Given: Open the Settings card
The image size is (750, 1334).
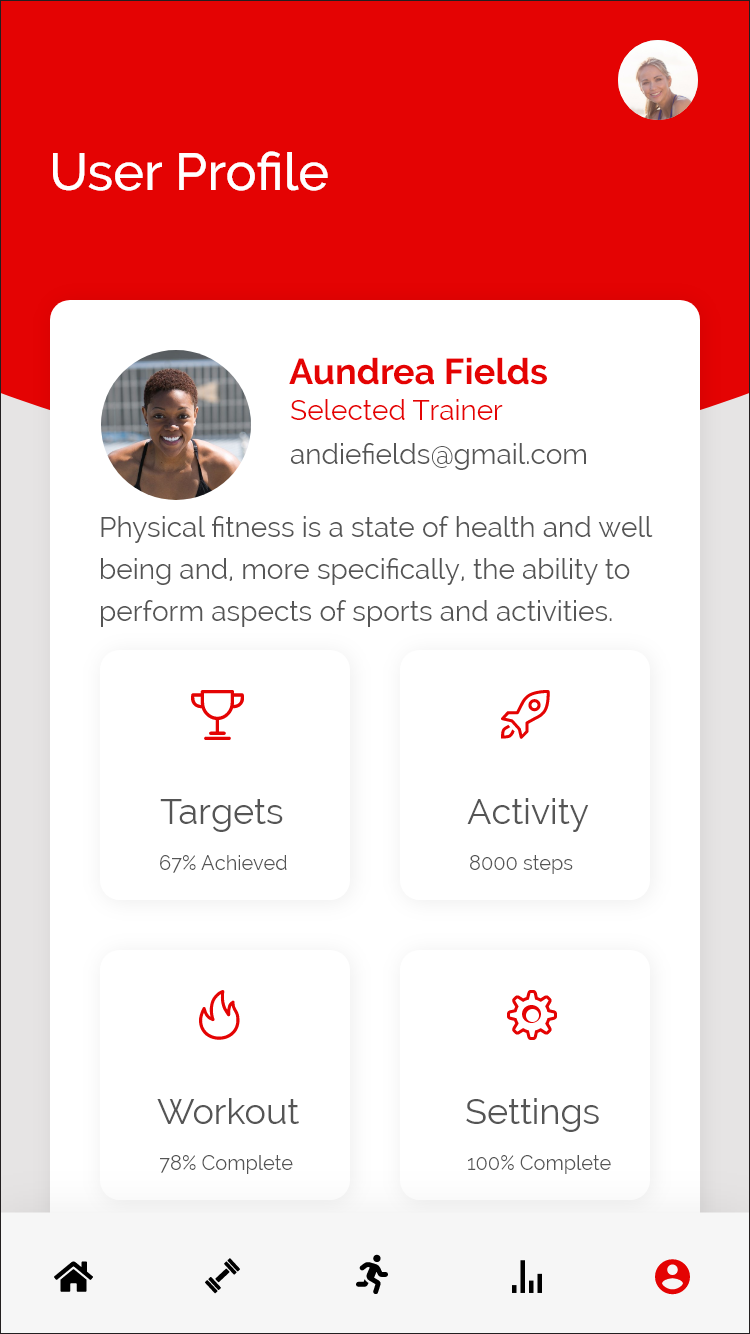Looking at the screenshot, I should [x=525, y=1075].
